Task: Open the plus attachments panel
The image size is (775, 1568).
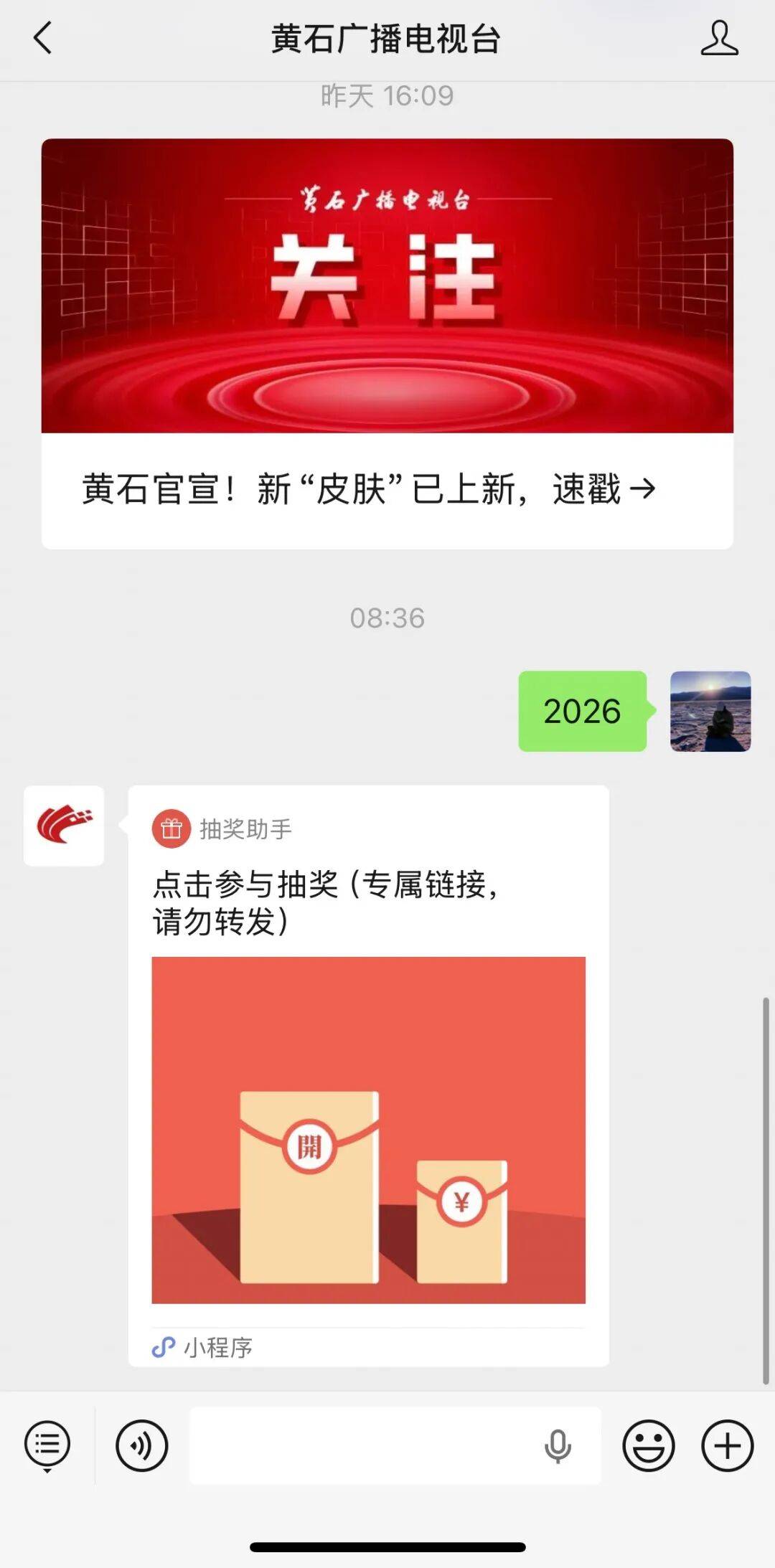Action: [x=727, y=1445]
